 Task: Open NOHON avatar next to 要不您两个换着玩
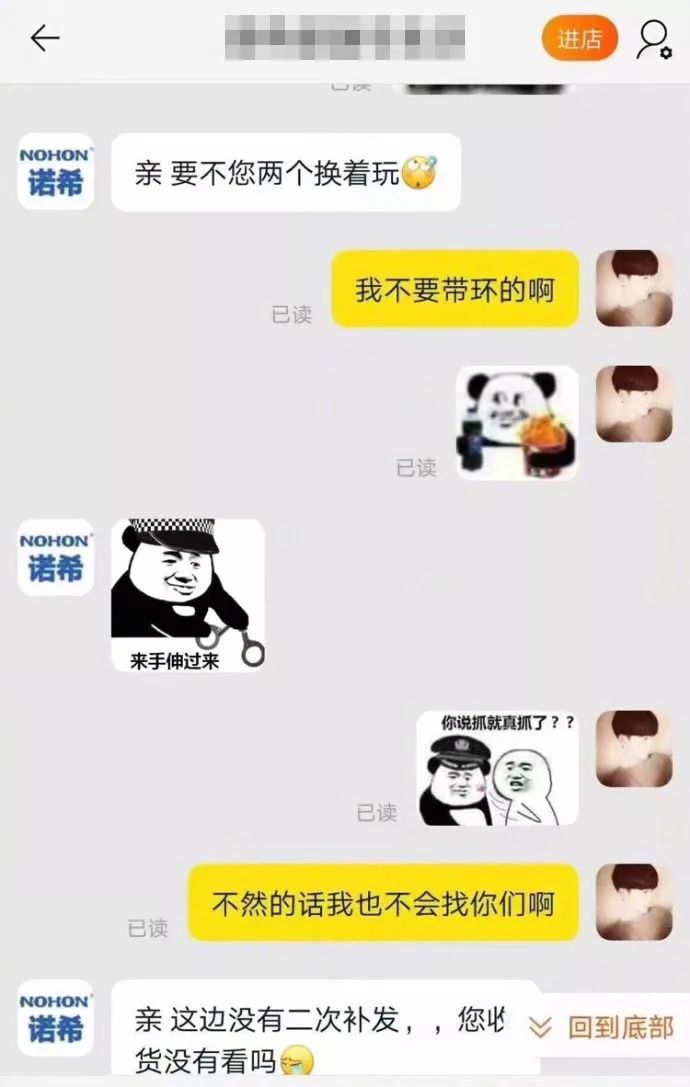(x=56, y=172)
